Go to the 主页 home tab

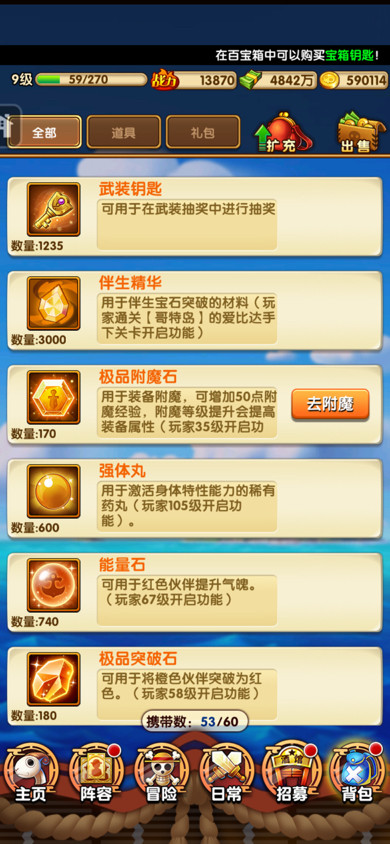point(30,773)
